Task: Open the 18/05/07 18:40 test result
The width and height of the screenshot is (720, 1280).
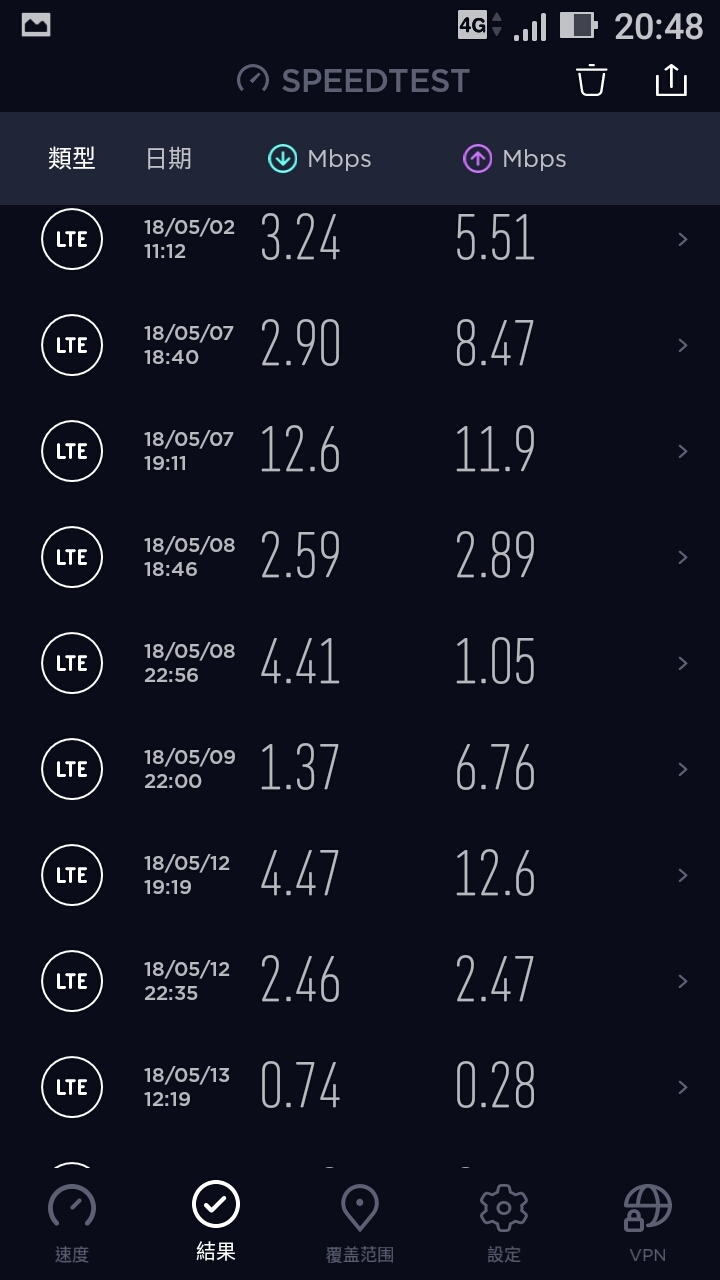Action: (360, 345)
